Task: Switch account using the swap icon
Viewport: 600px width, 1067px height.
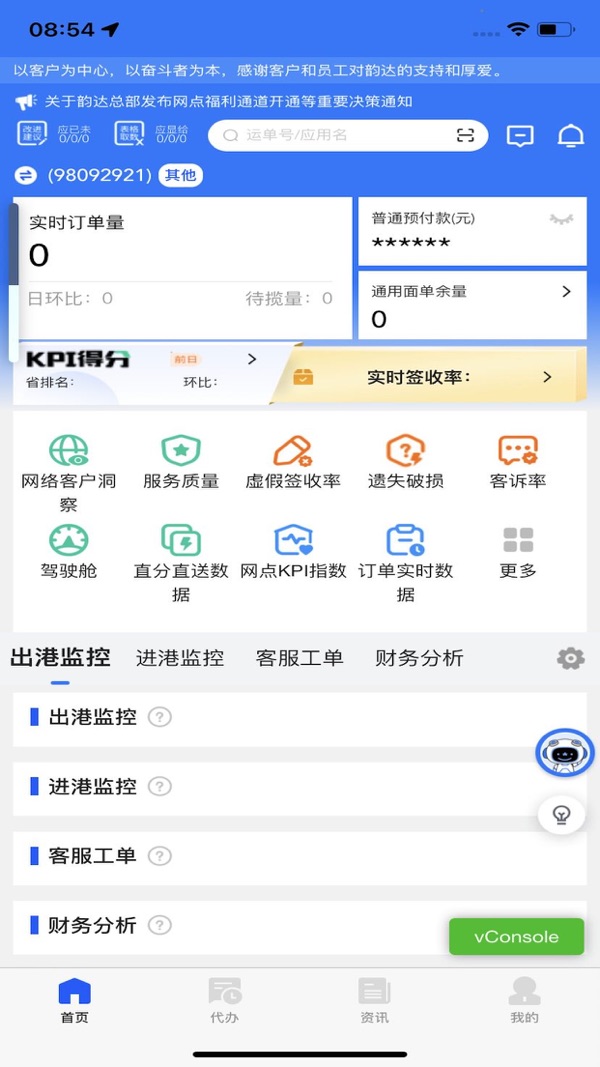Action: (25, 176)
